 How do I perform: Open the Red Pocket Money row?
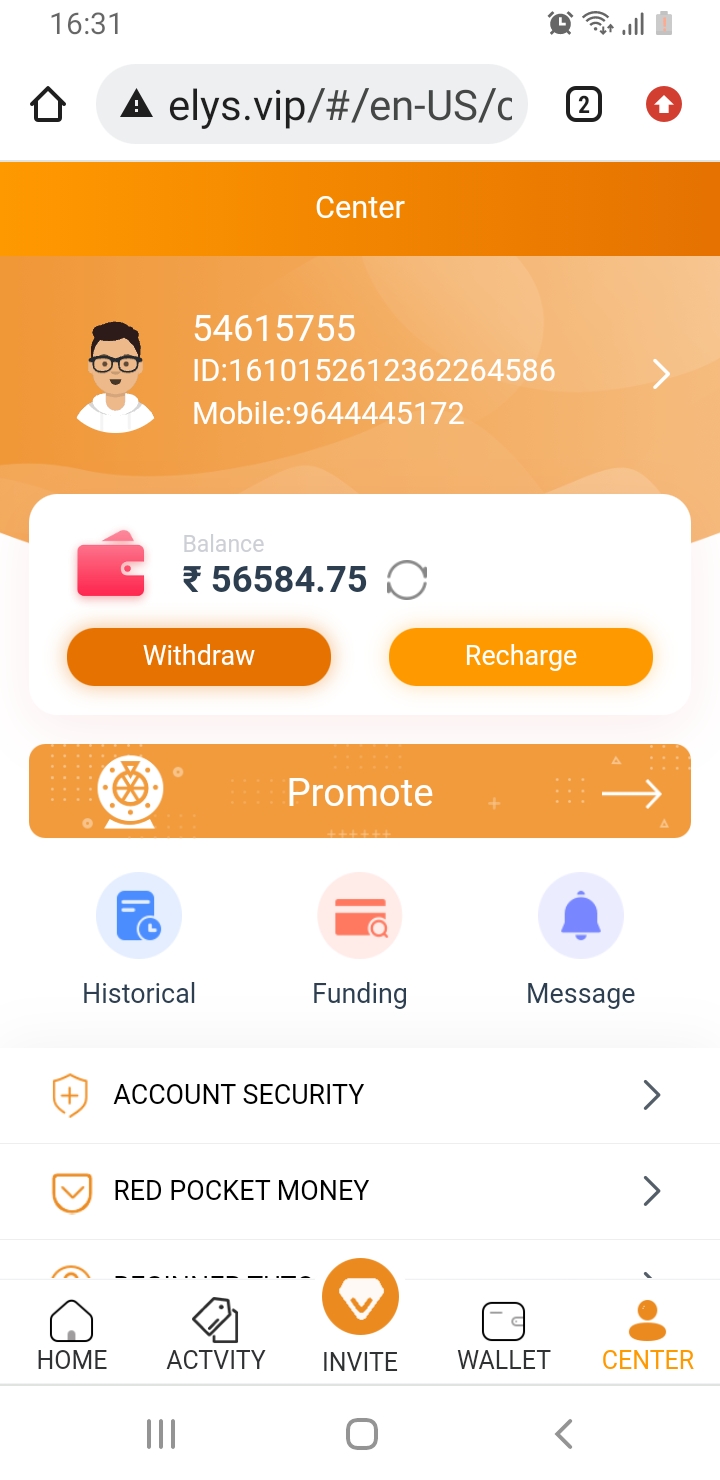360,1191
